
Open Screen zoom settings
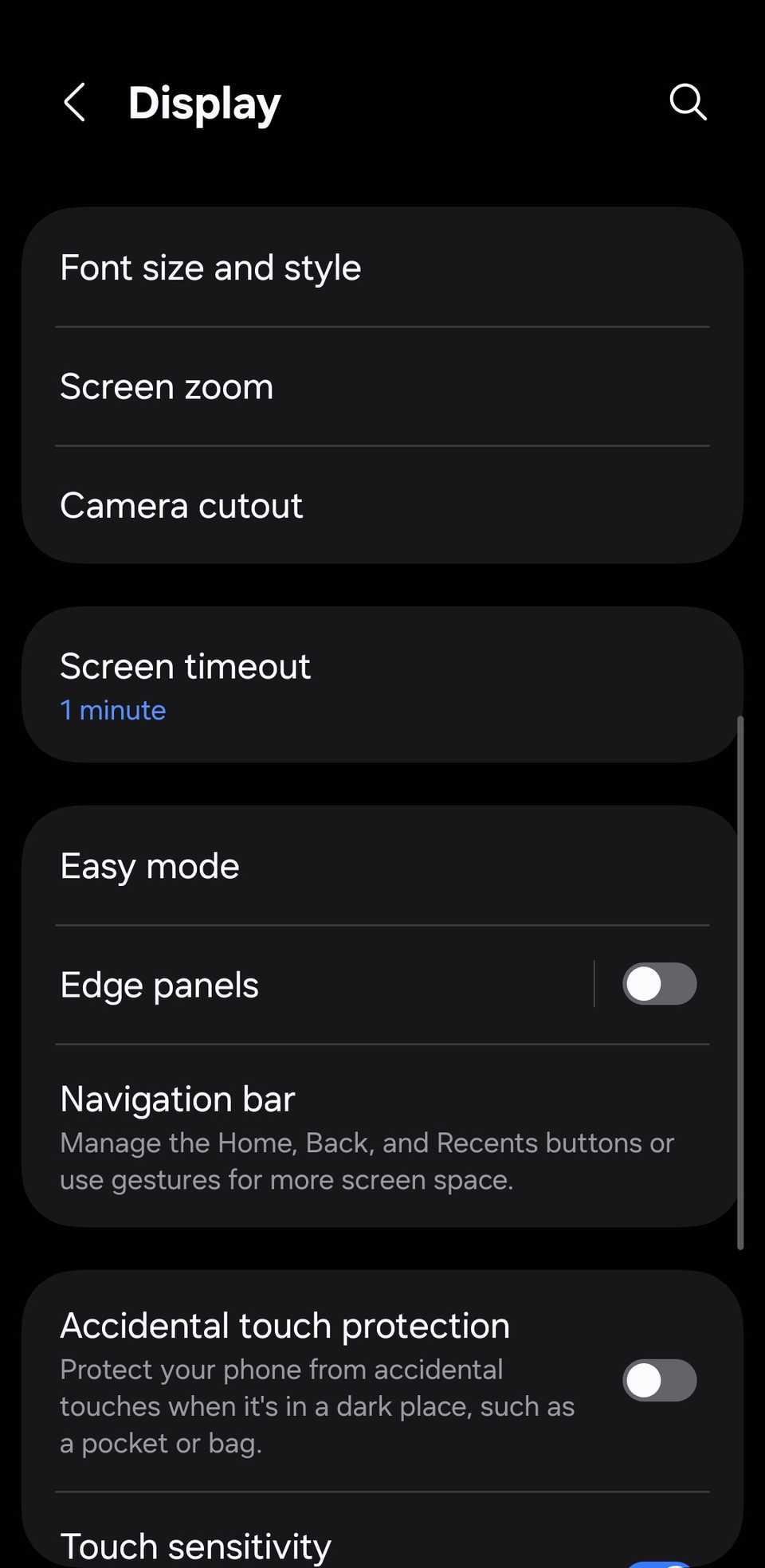click(167, 386)
